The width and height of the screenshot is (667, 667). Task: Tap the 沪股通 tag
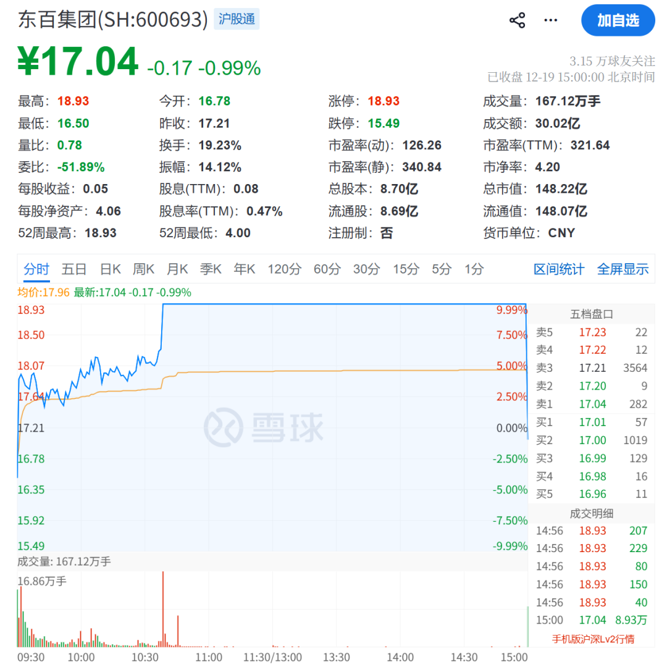point(238,20)
